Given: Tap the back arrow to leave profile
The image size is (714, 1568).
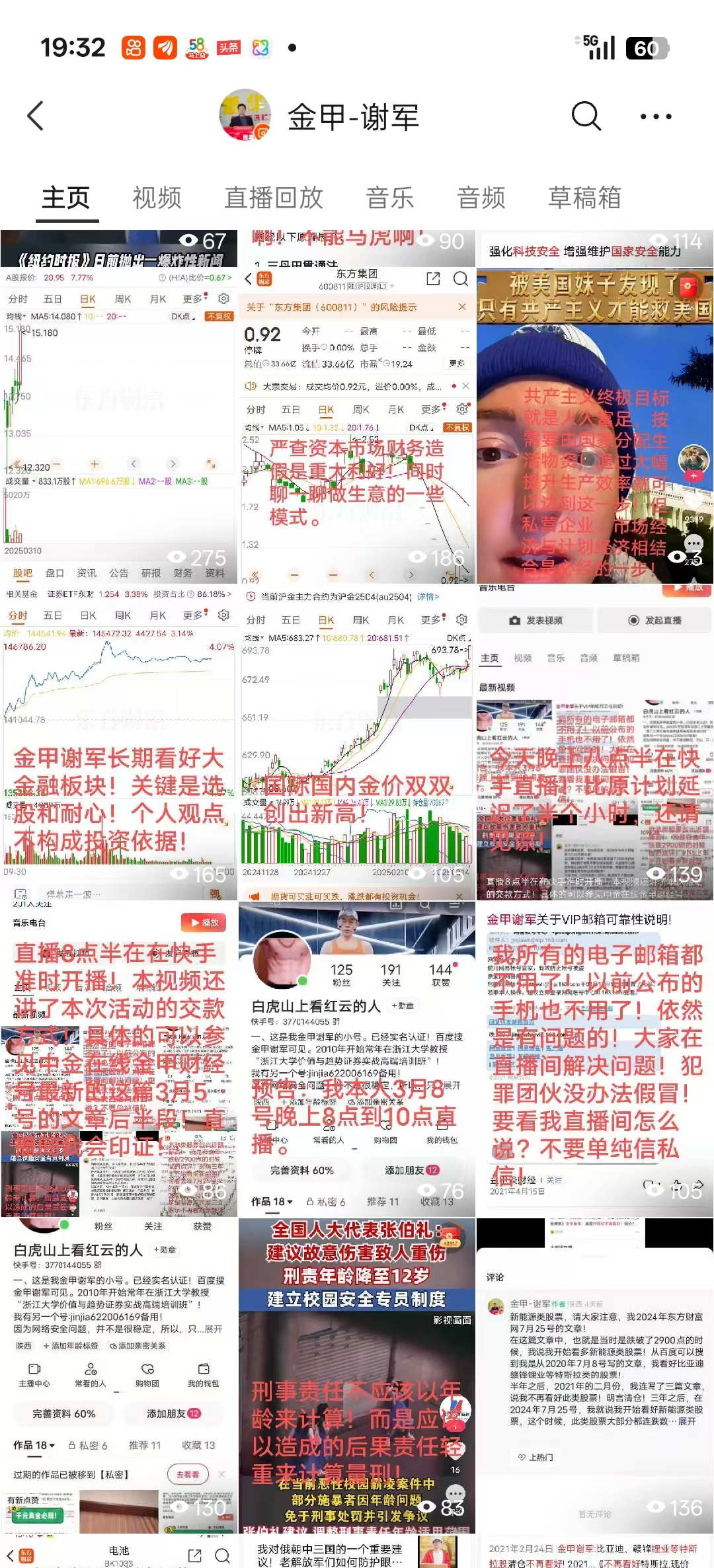Looking at the screenshot, I should click(x=36, y=116).
